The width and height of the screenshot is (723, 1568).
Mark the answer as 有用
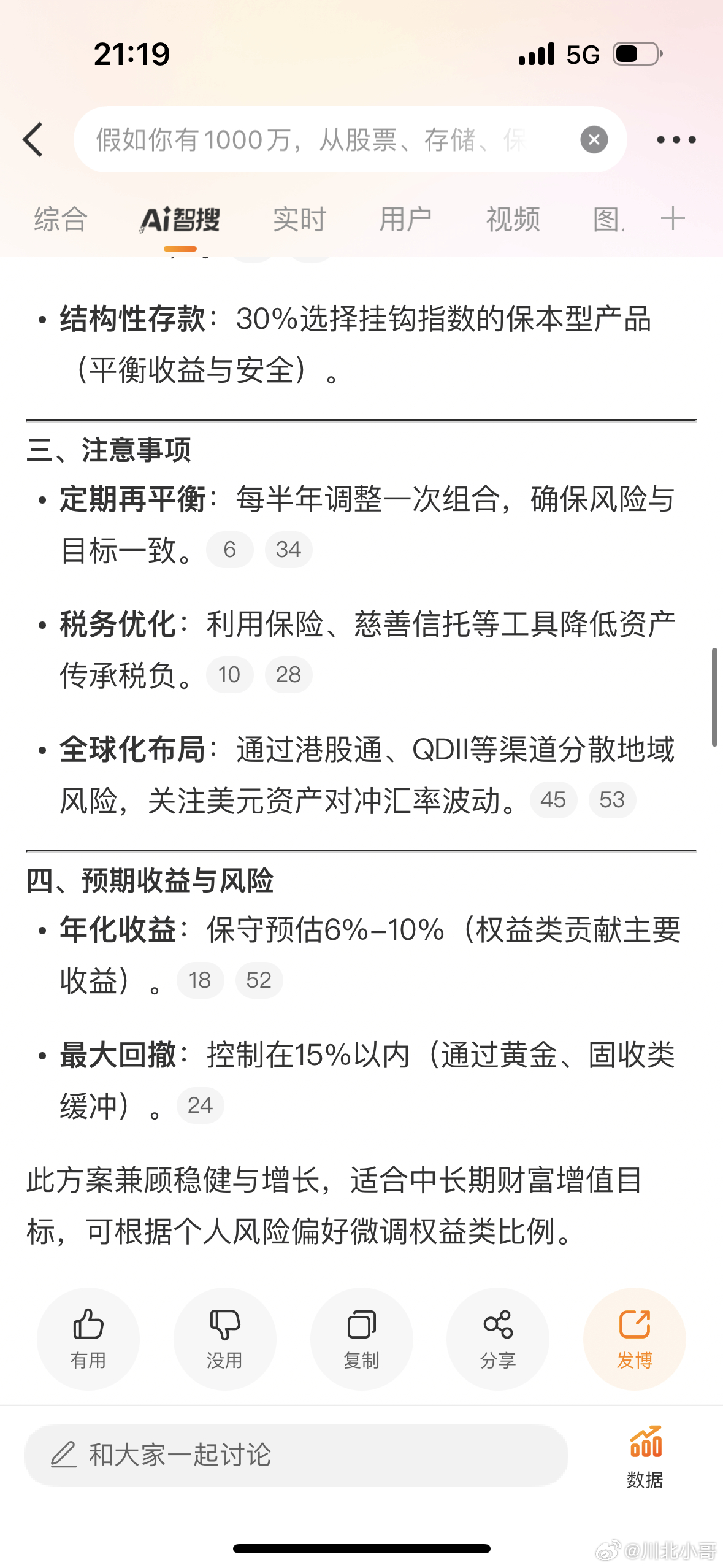pyautogui.click(x=88, y=1339)
